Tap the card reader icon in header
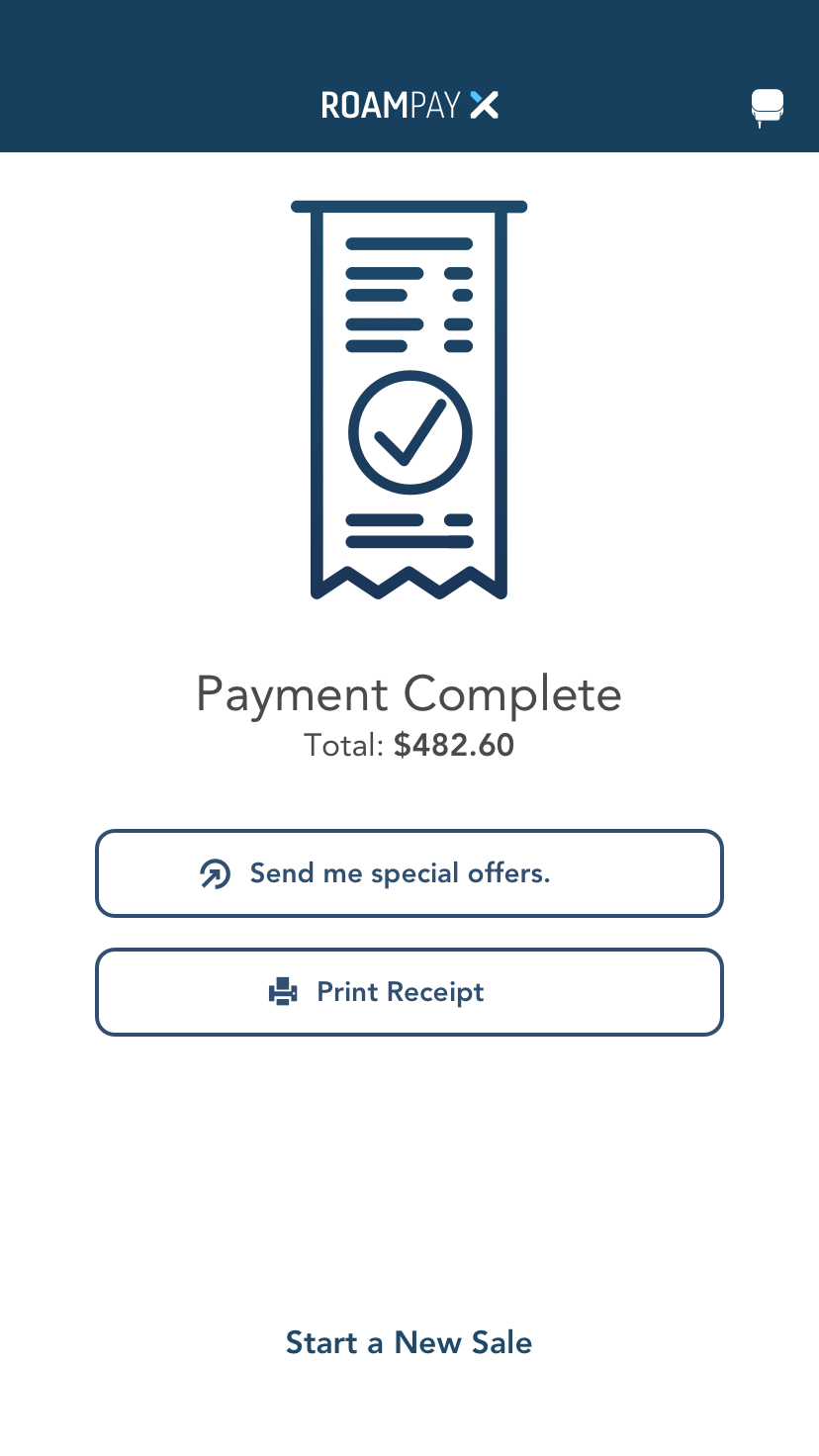The width and height of the screenshot is (819, 1456). click(x=768, y=108)
